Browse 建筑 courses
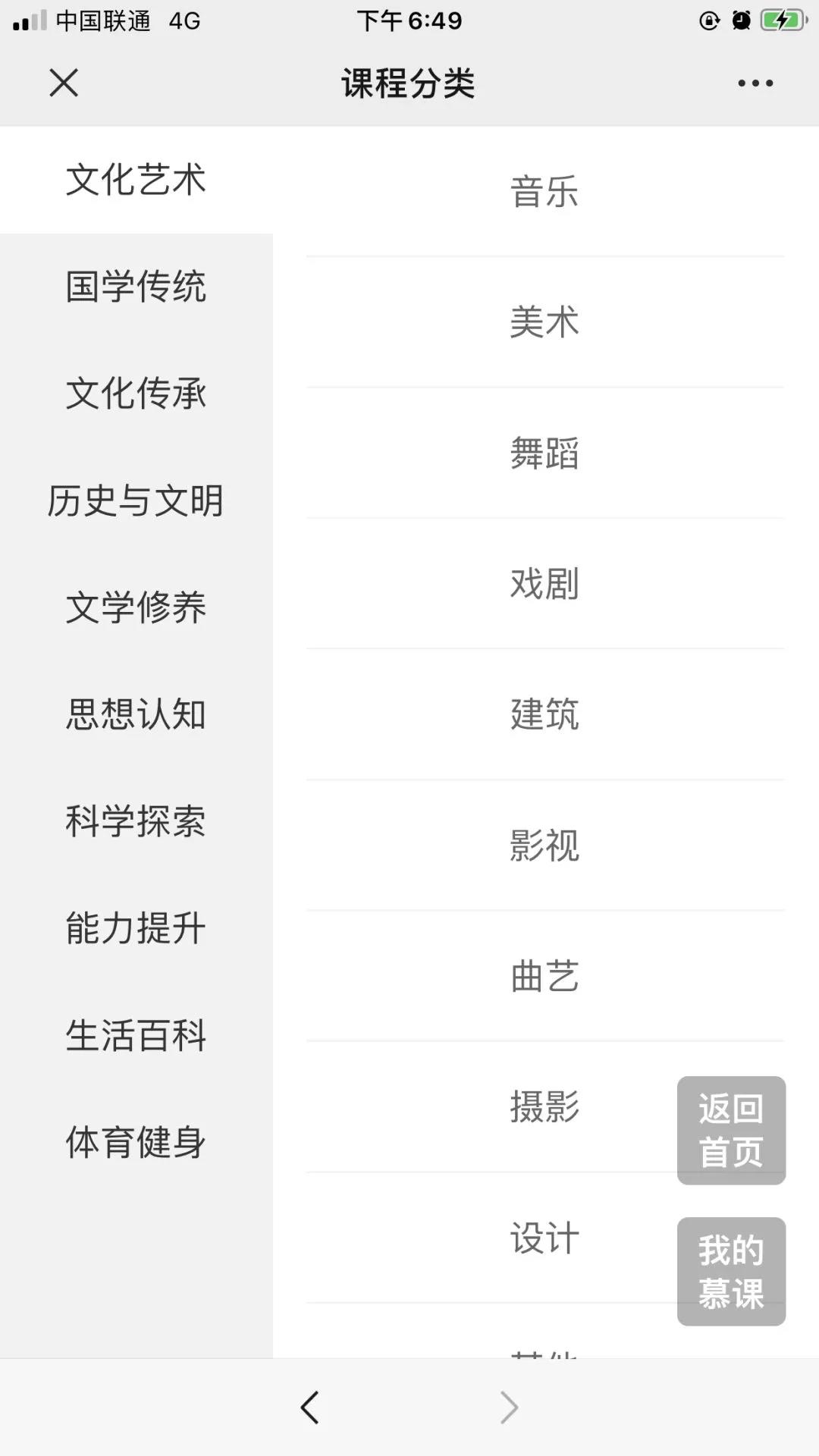 544,714
